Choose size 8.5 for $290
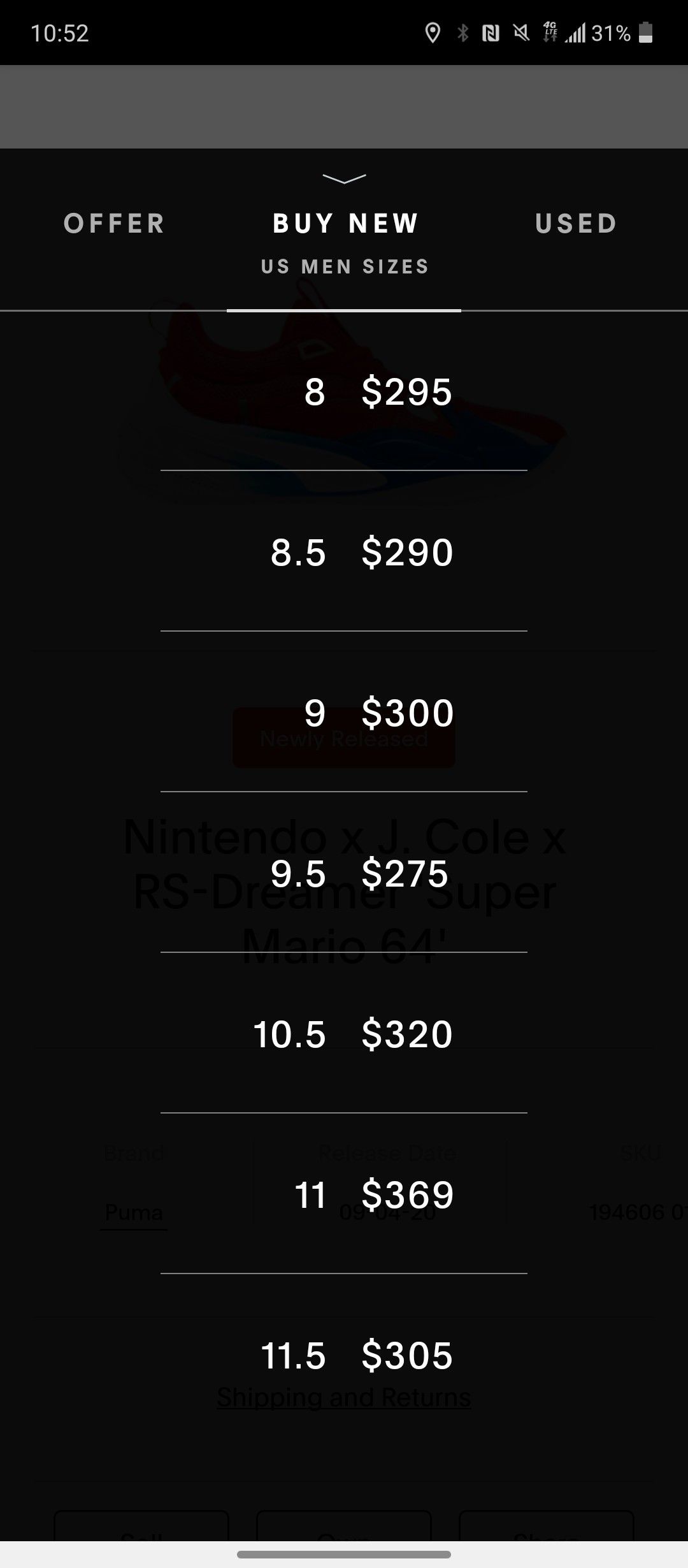Image resolution: width=688 pixels, height=1568 pixels. click(x=344, y=552)
